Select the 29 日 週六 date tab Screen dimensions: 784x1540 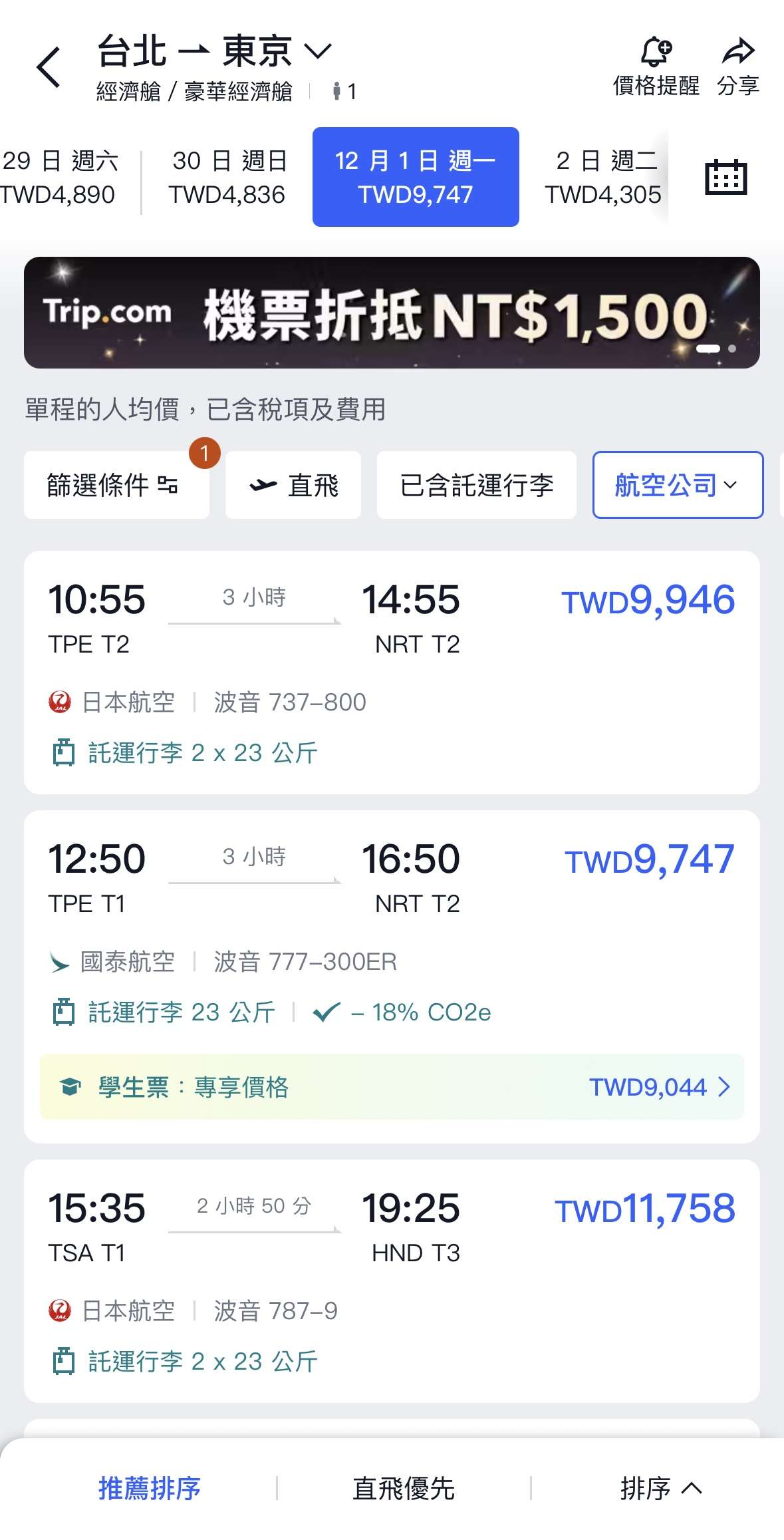pyautogui.click(x=60, y=177)
